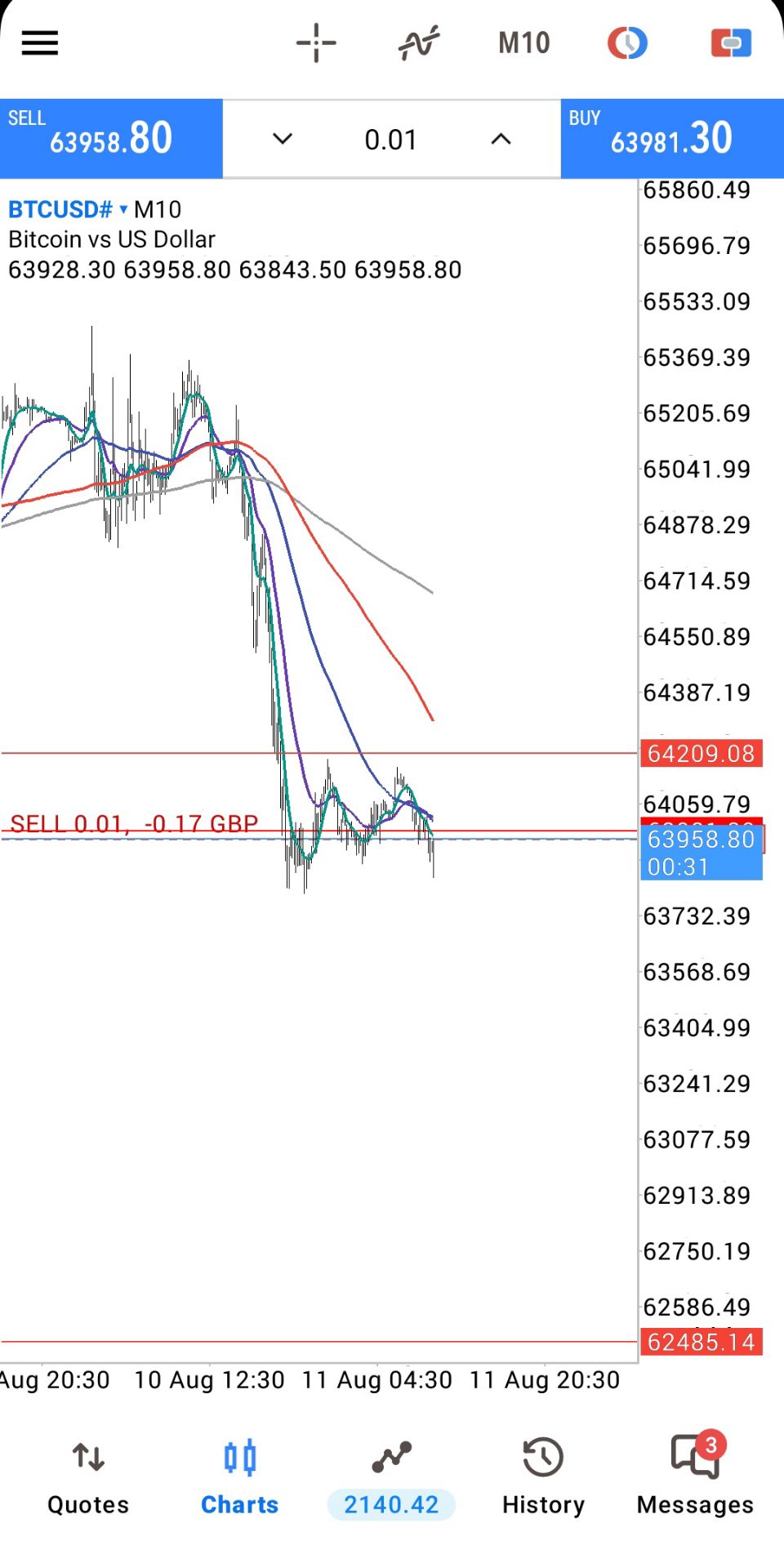The height and width of the screenshot is (1568, 784).
Task: Open the indicators list
Action: pyautogui.click(x=419, y=42)
